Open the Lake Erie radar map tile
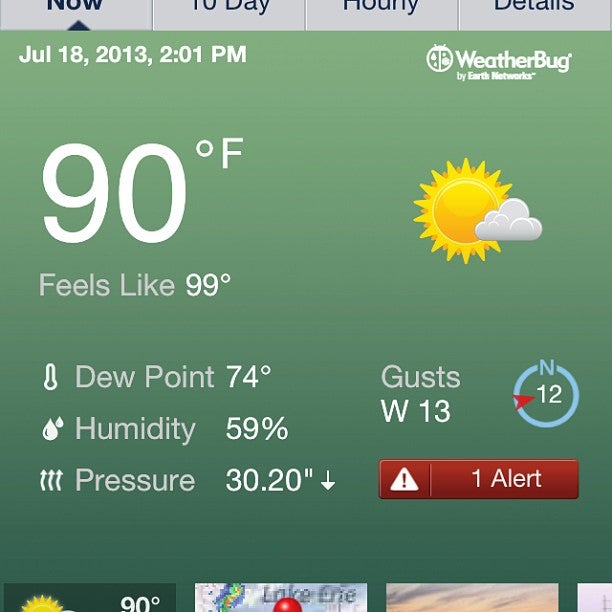Viewport: 612px width, 612px height. point(281,598)
